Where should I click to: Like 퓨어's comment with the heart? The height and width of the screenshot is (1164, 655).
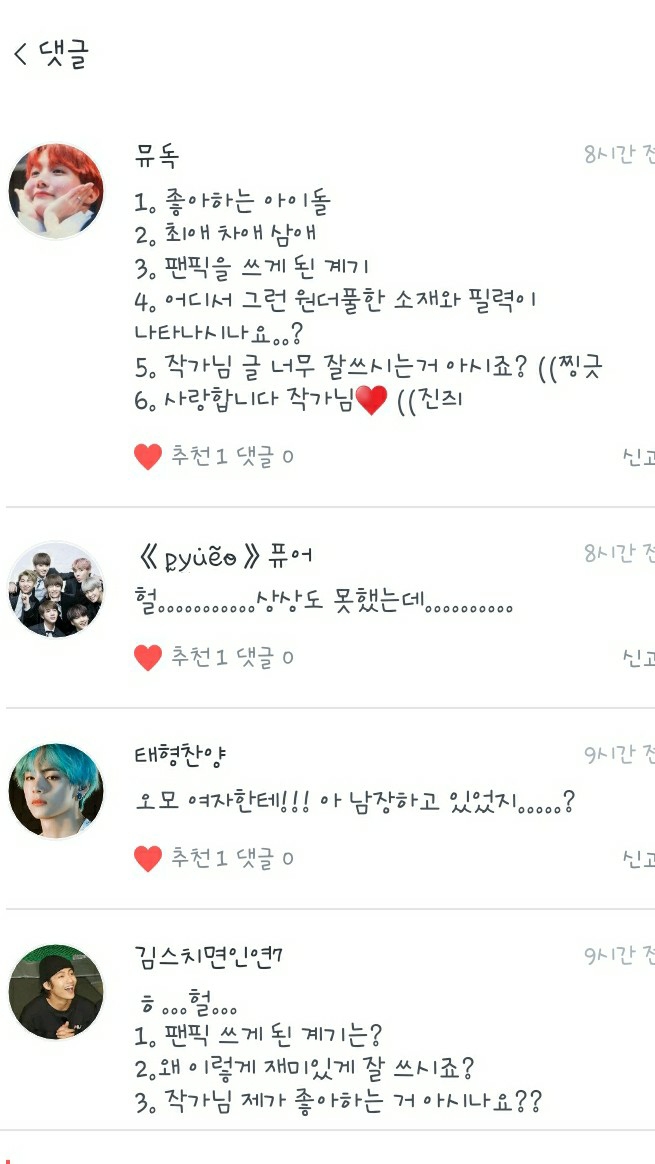tap(148, 657)
